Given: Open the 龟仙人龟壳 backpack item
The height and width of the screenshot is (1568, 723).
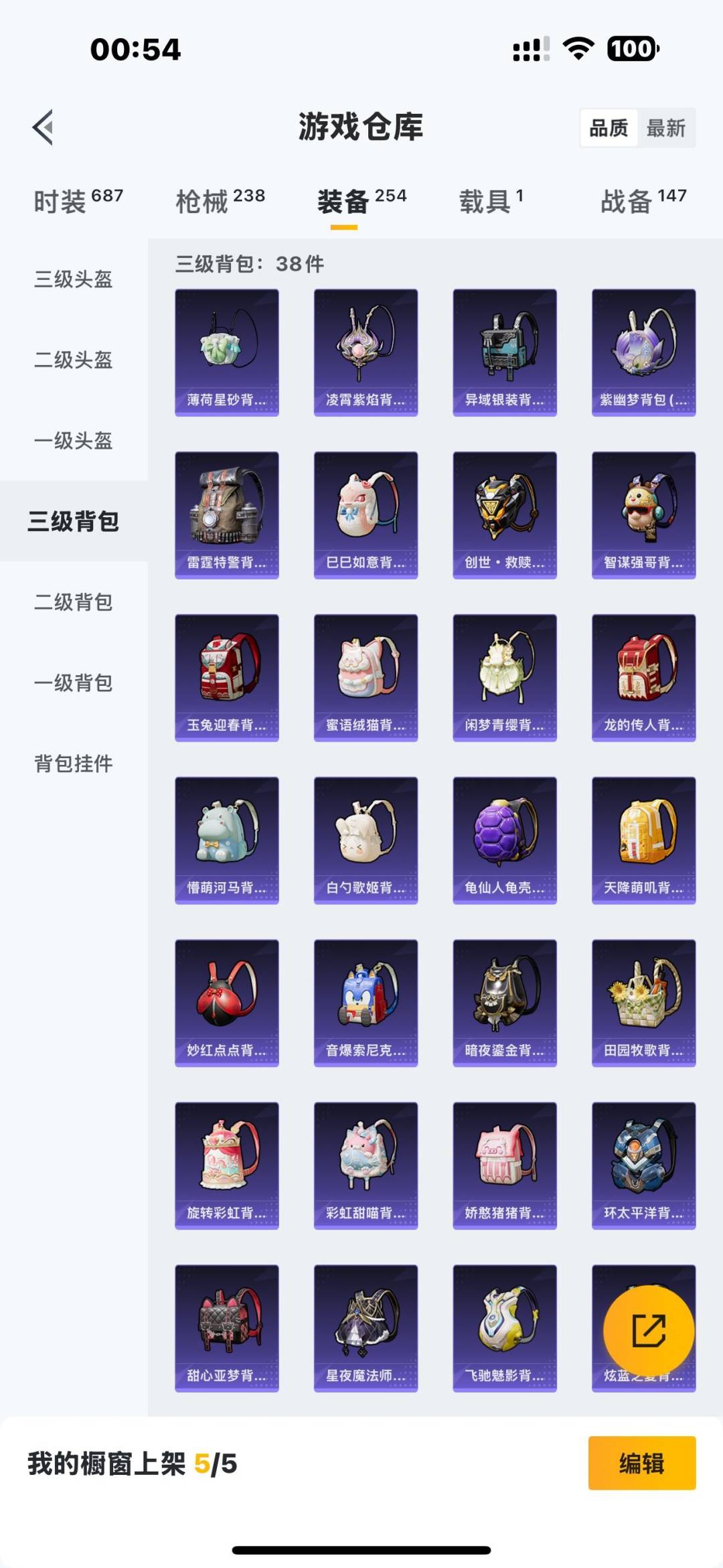Looking at the screenshot, I should coord(505,841).
